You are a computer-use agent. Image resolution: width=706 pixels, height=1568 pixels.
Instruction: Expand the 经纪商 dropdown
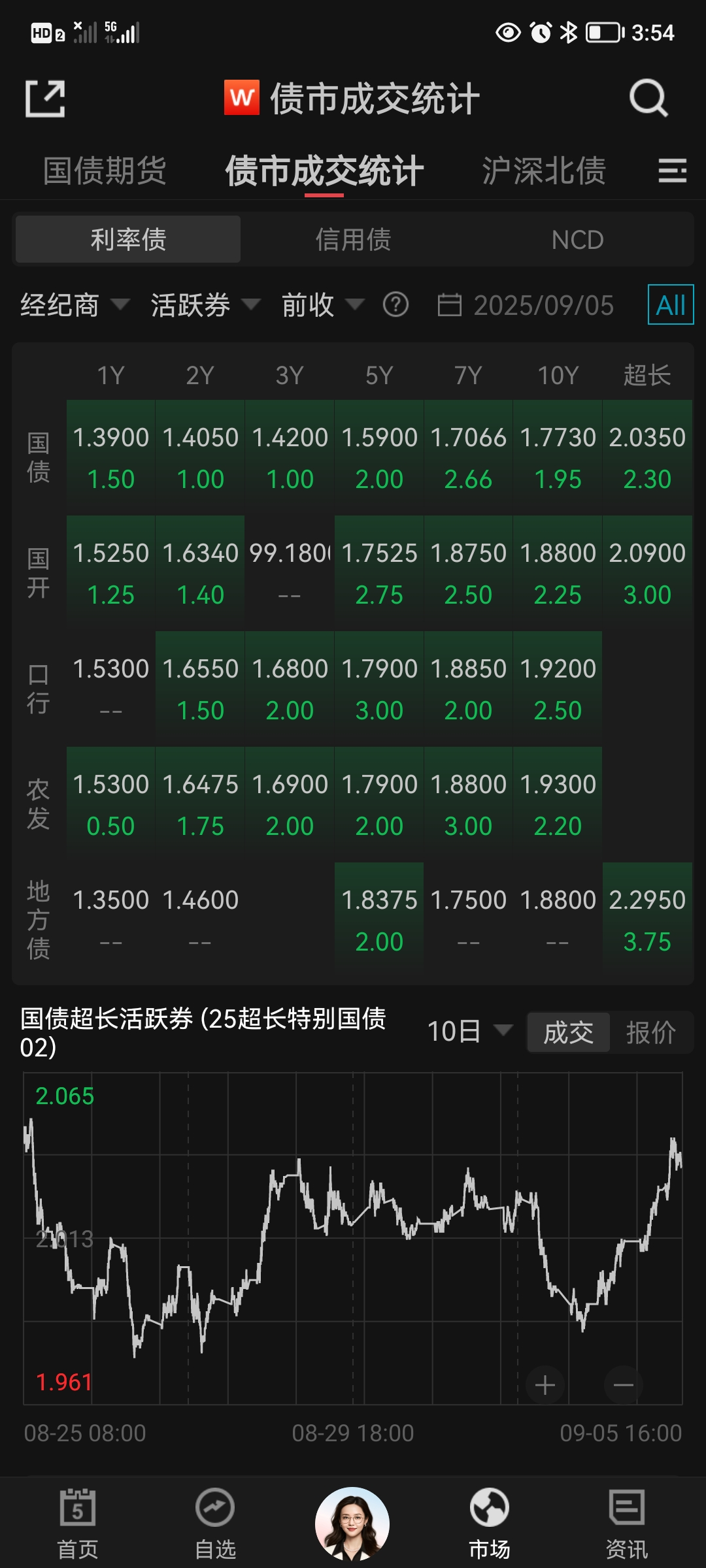75,305
